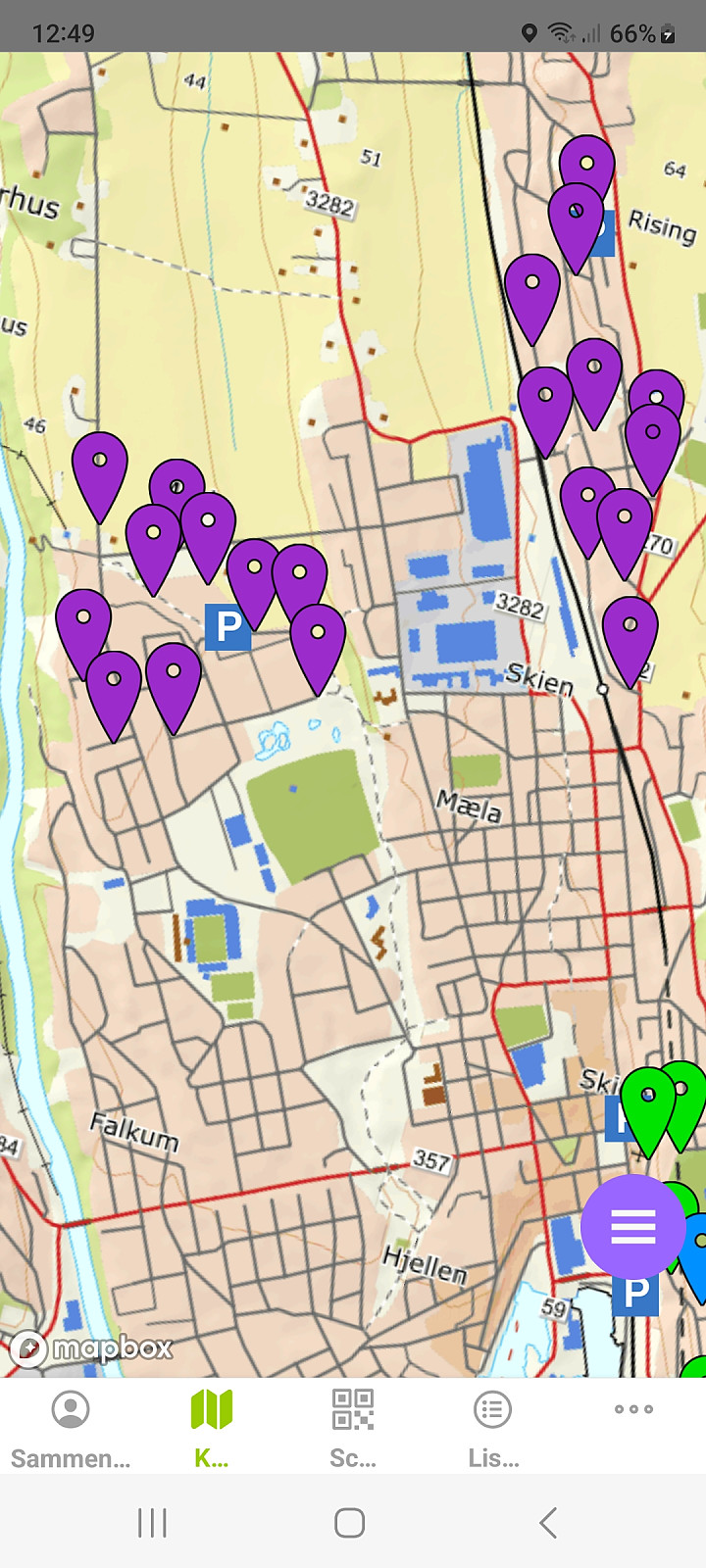
Task: Tap the purple floating menu button
Action: tap(633, 1226)
